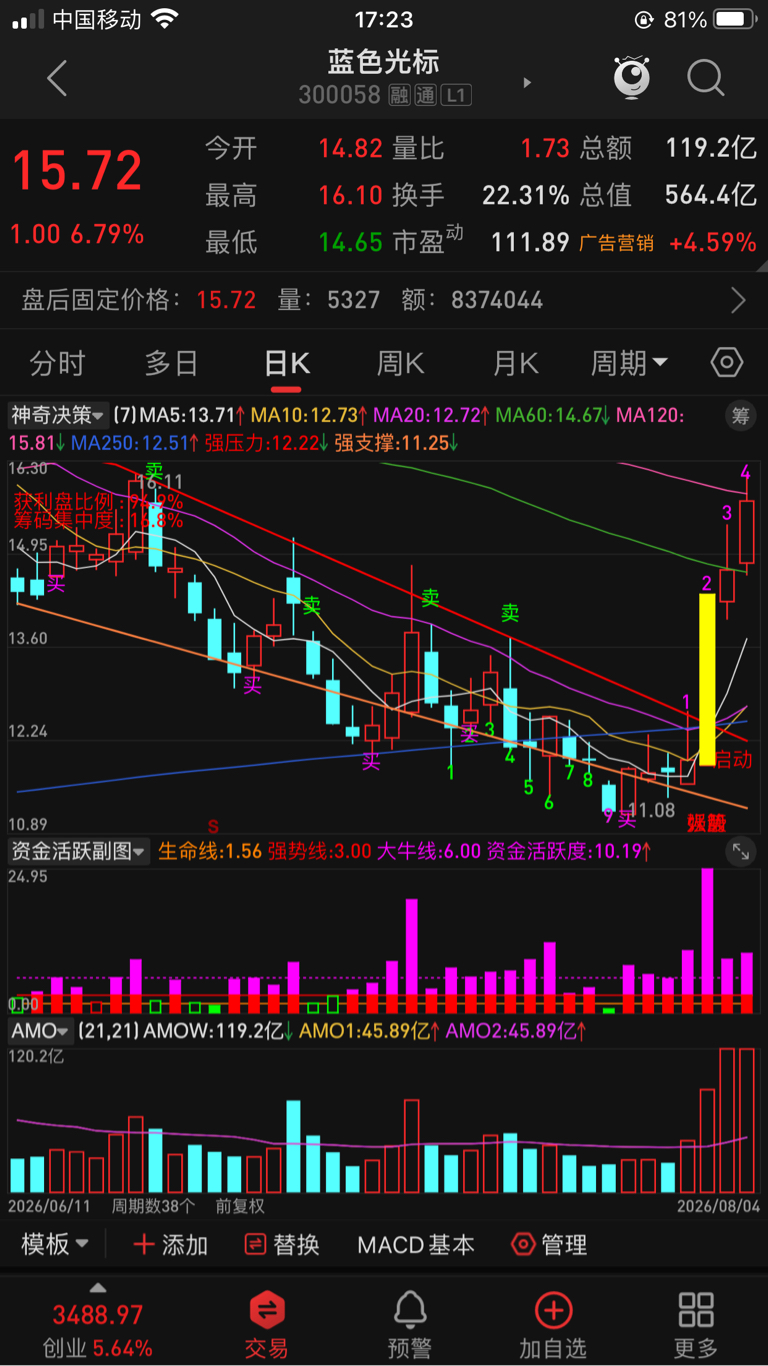
Task: Select the 月K chart tab
Action: (x=515, y=363)
